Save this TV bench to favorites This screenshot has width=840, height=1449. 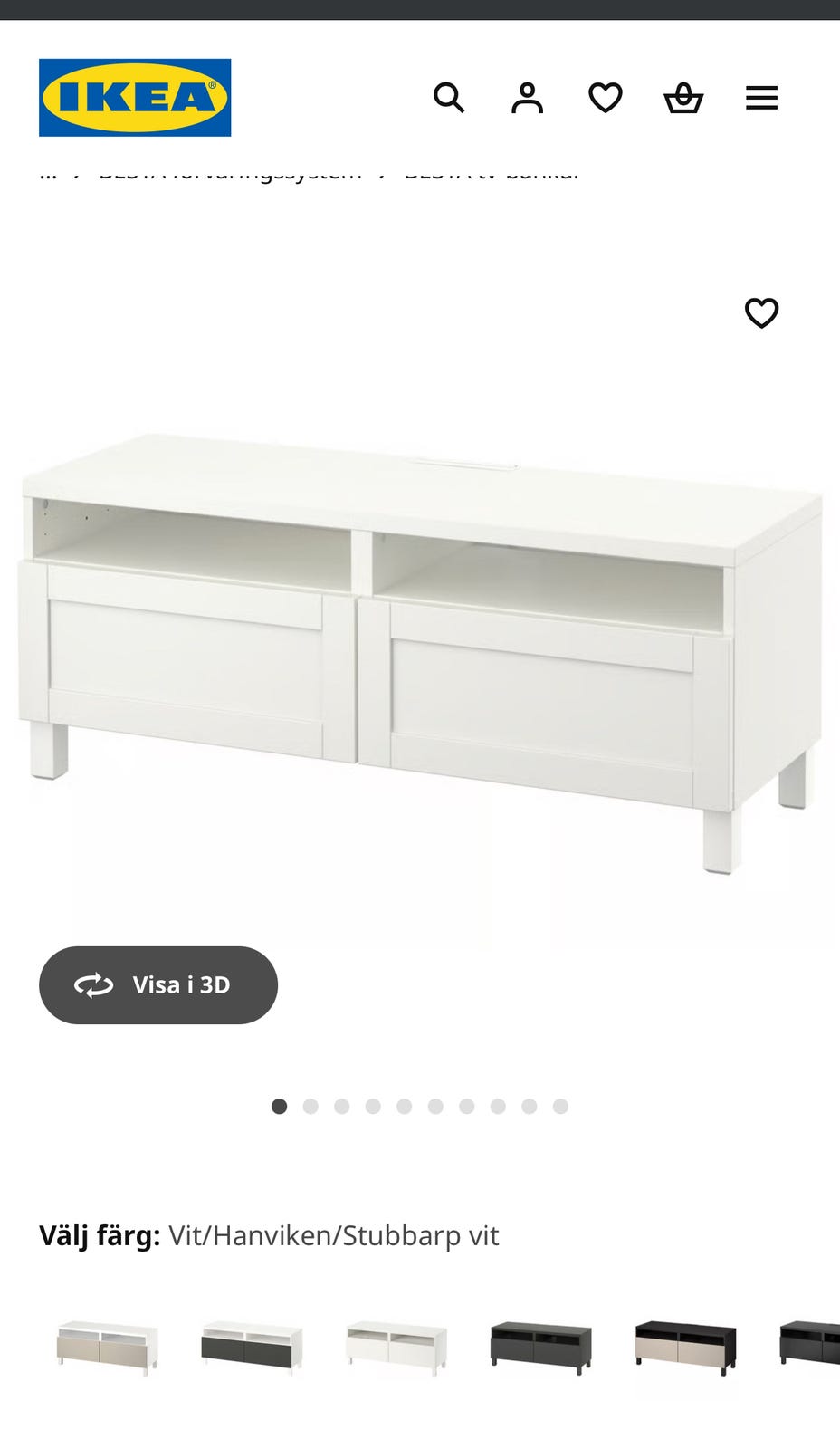click(x=761, y=313)
